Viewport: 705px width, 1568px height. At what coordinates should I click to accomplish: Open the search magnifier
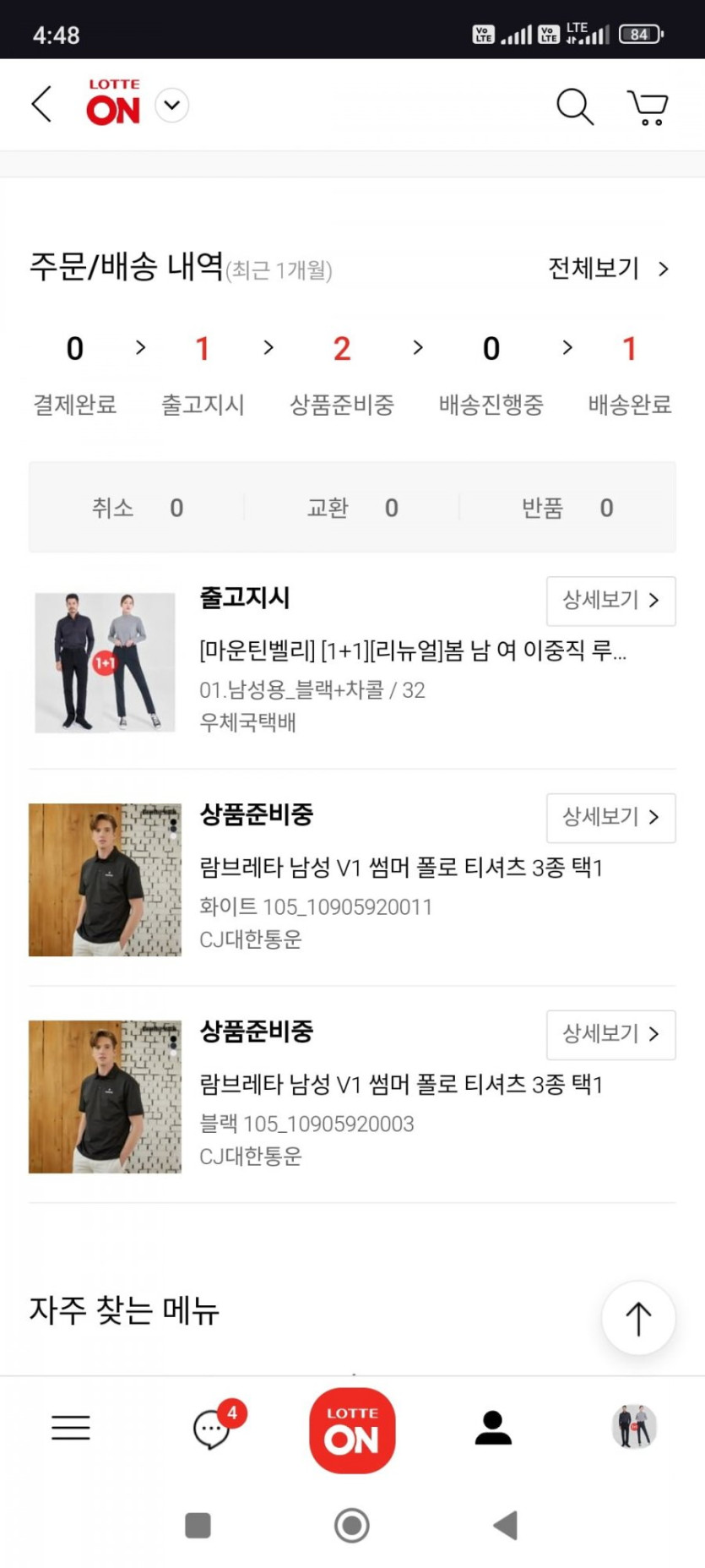(x=574, y=106)
